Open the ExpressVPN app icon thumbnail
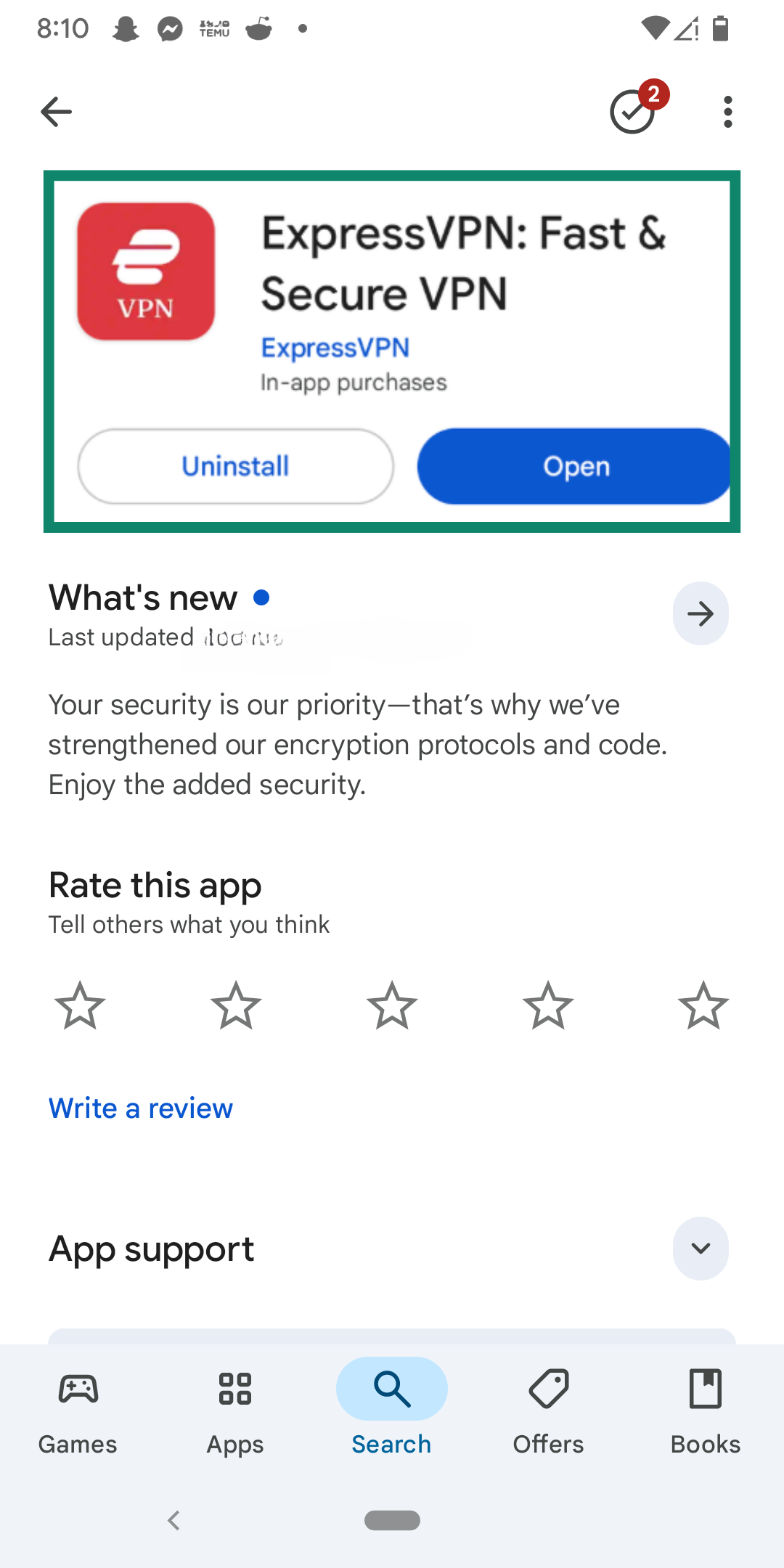The width and height of the screenshot is (784, 1568). click(146, 269)
